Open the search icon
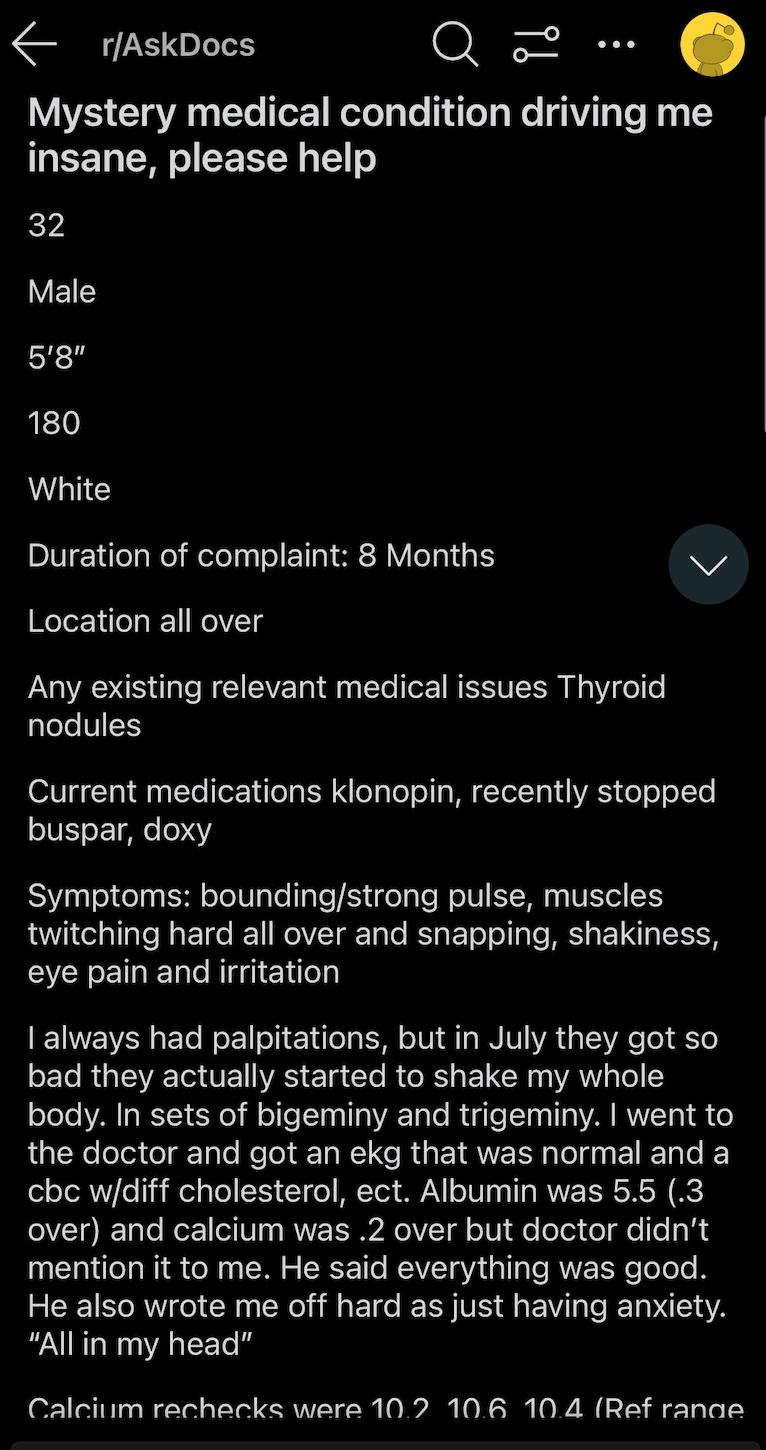 click(x=455, y=45)
